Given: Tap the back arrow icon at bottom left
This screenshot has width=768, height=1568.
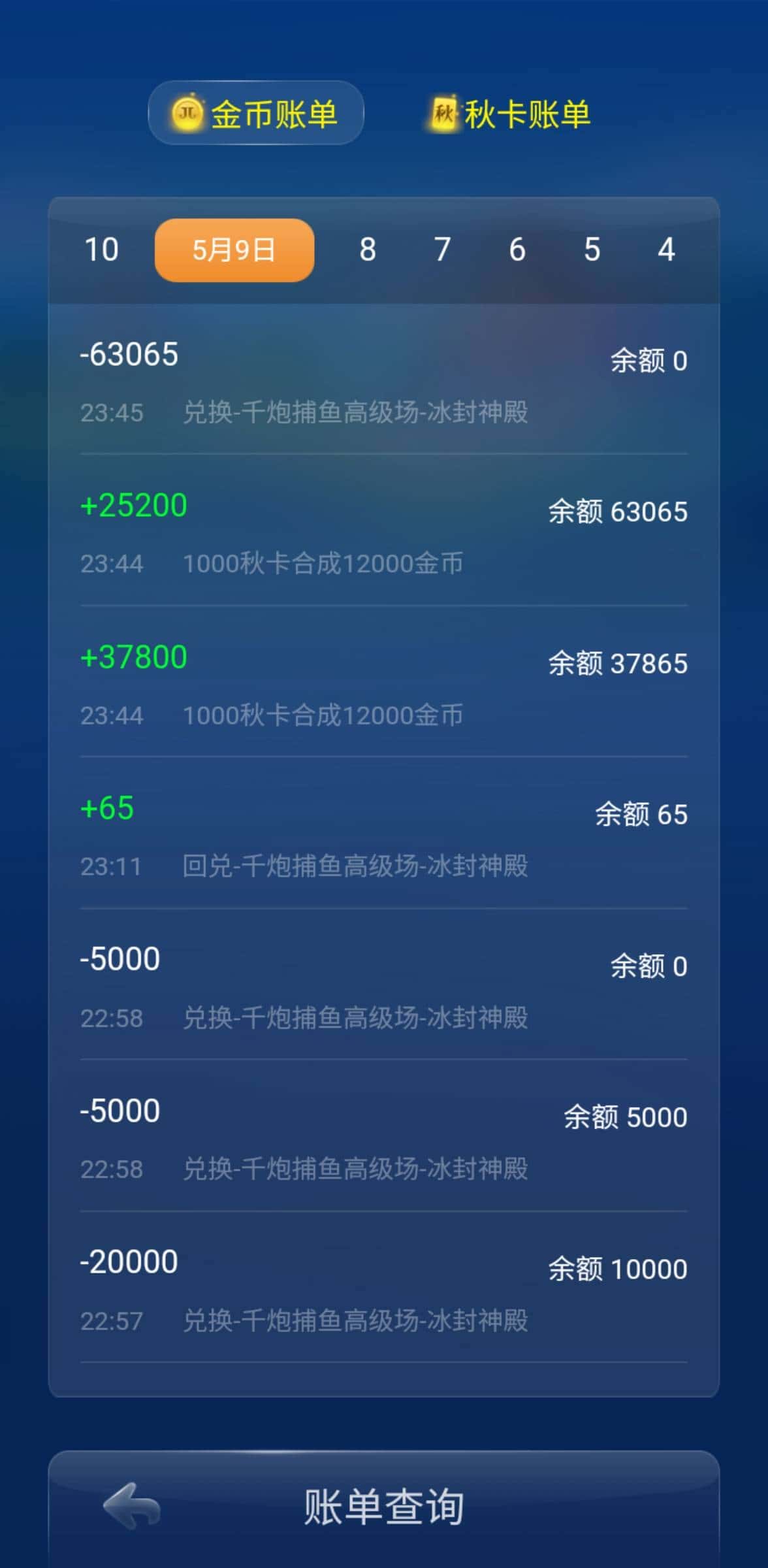Looking at the screenshot, I should [131, 1508].
